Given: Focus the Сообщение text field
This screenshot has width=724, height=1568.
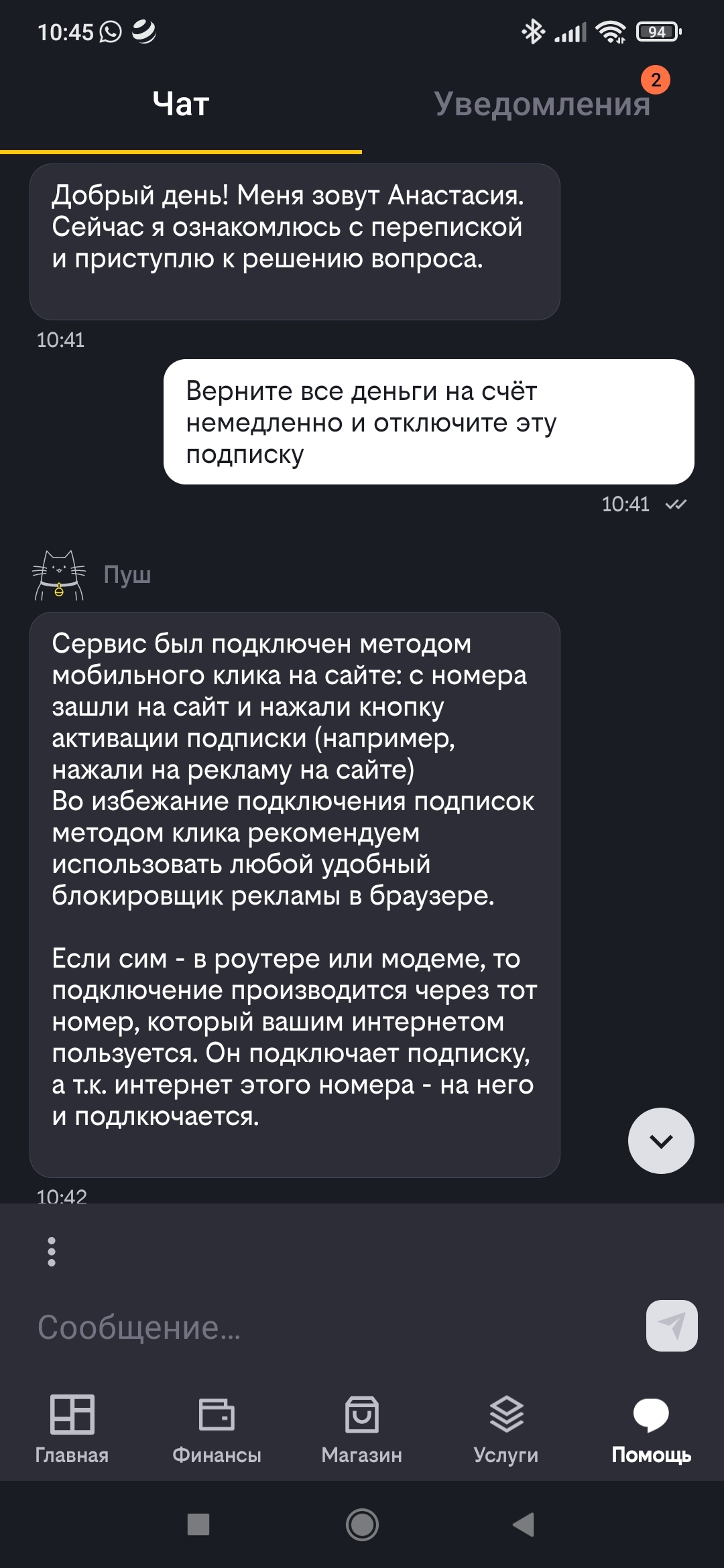Looking at the screenshot, I should point(328,1327).
